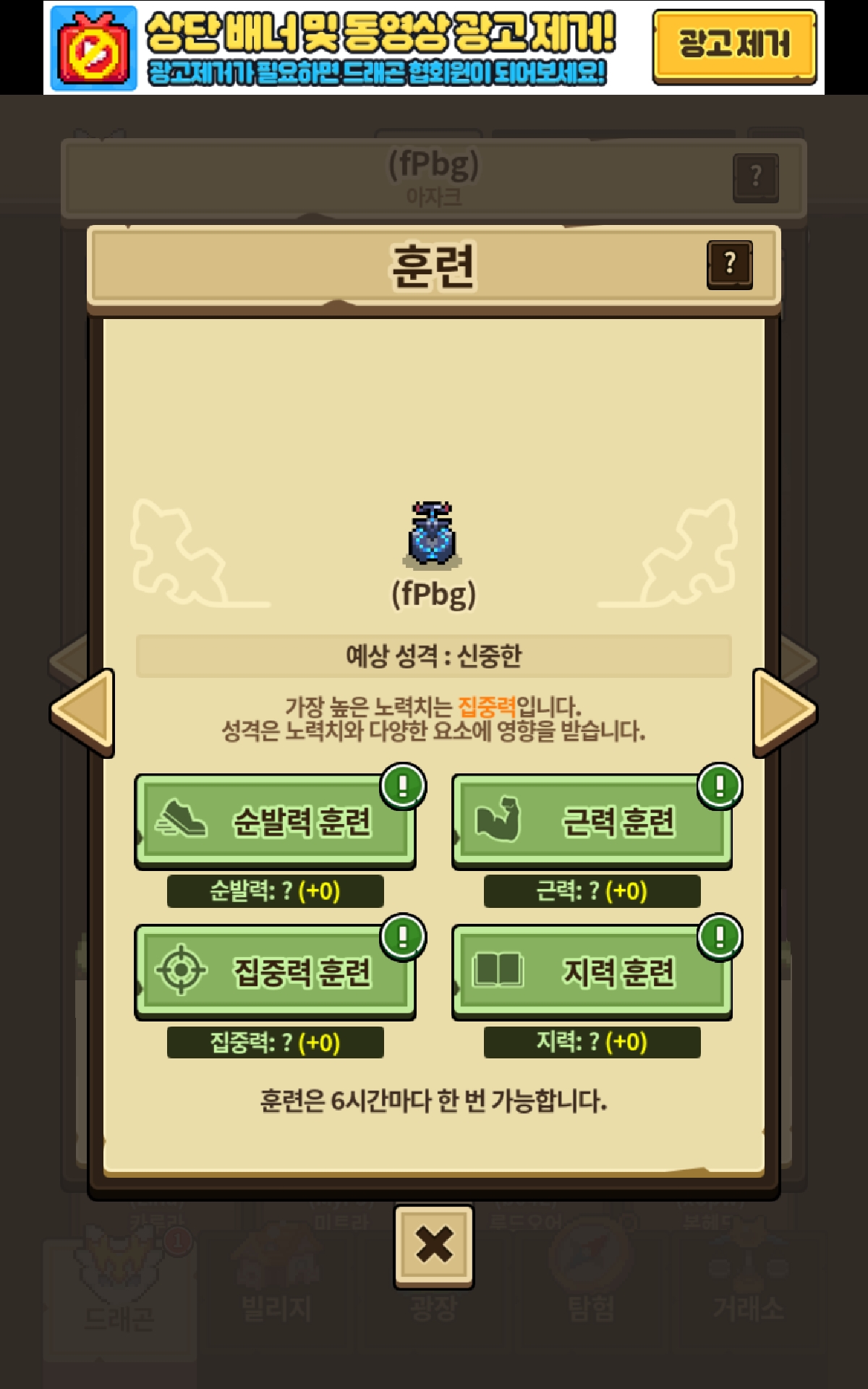Close the training dialog with the X button
Viewport: 868px width, 1389px height.
pos(434,1246)
